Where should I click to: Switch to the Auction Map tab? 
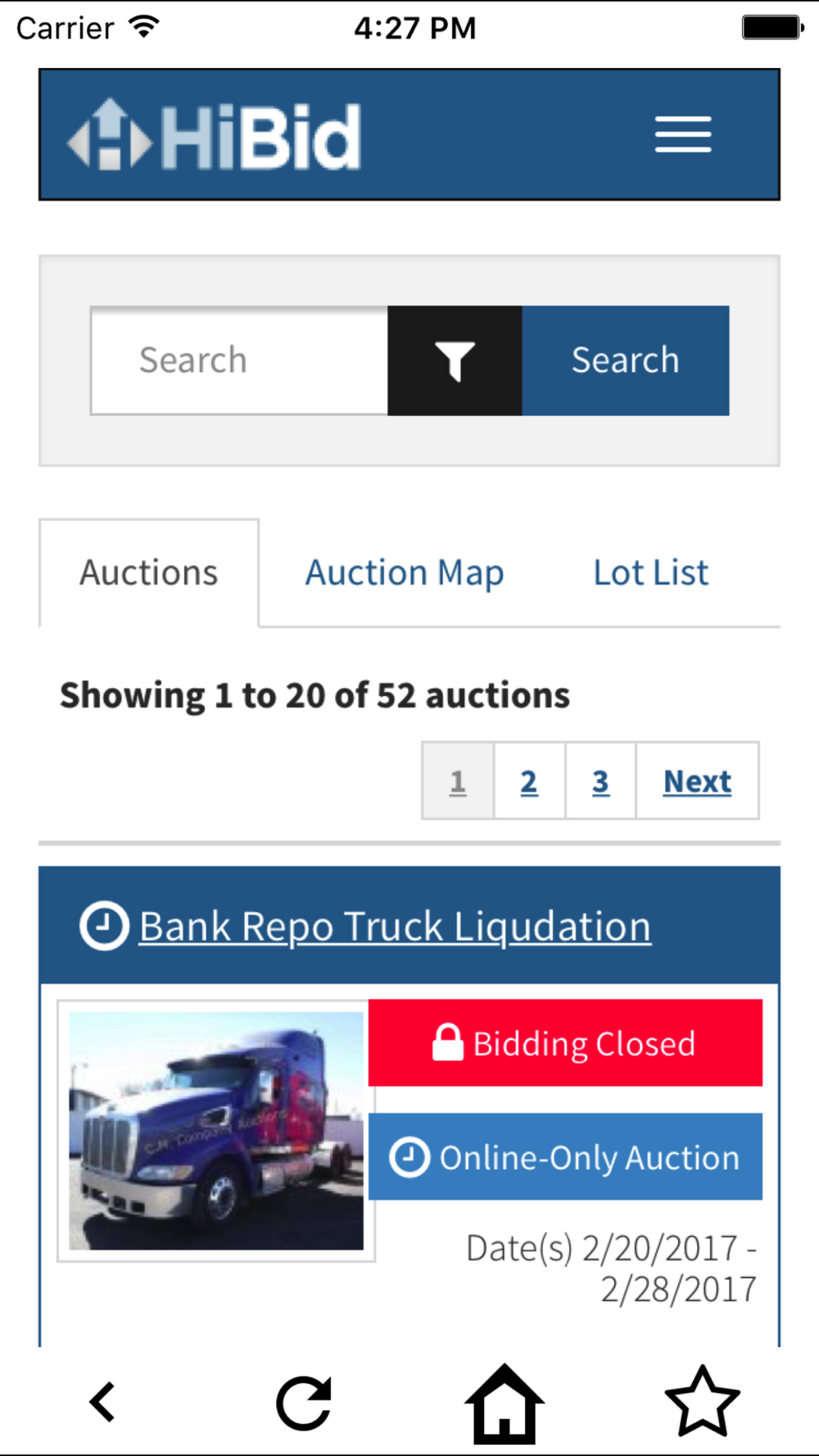point(405,573)
